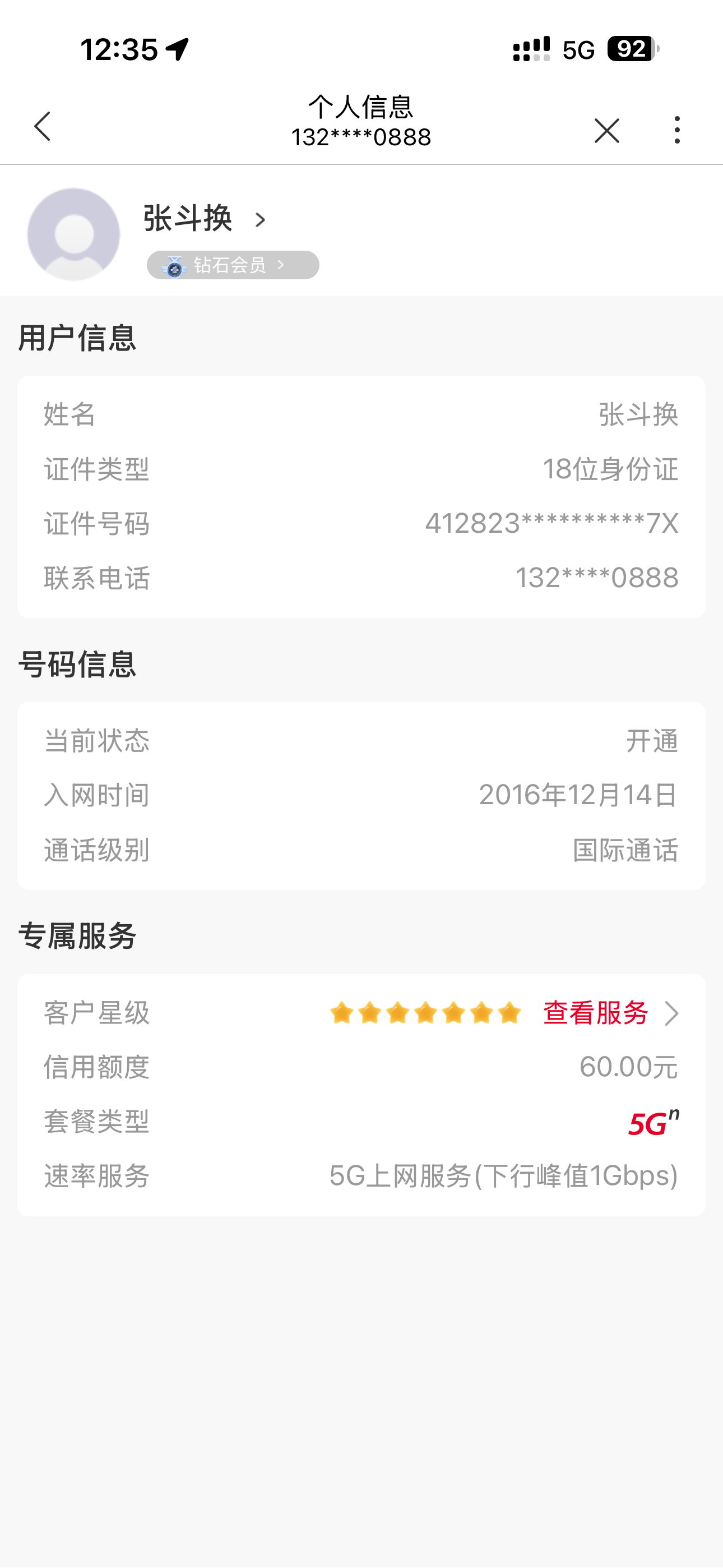Screen dimensions: 723x1568
Task: Open the 张斗换 profile name chevron
Action: [x=261, y=220]
